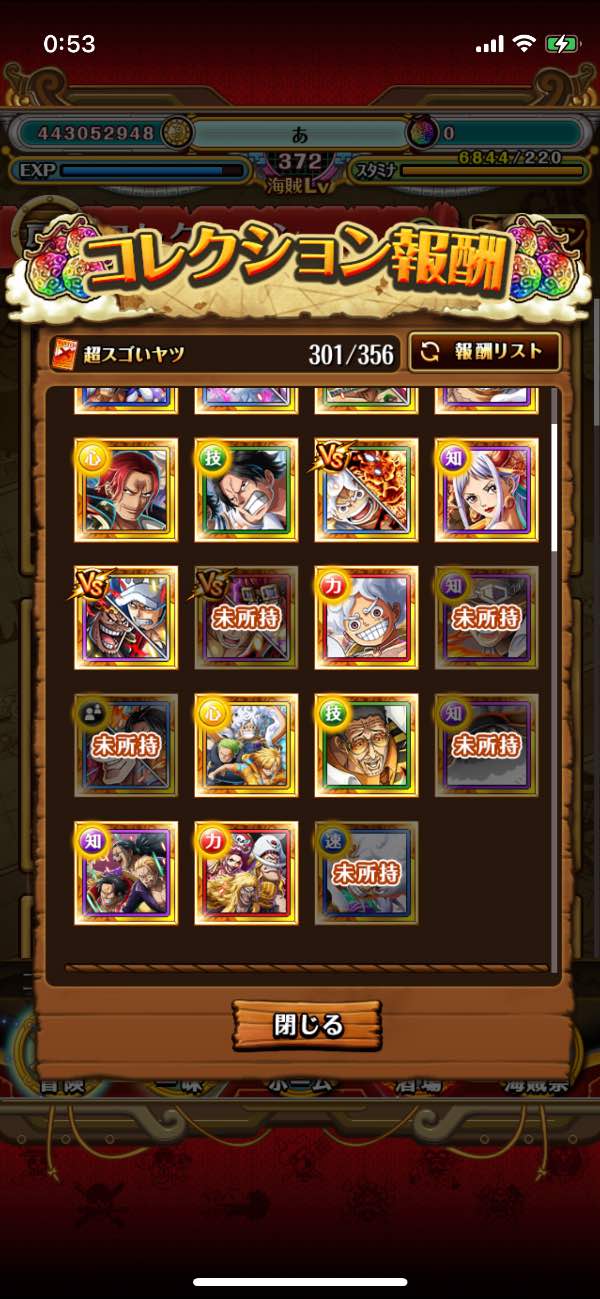Open the 力 grinning white-haired Luffy tile
600x1299 pixels.
coord(366,617)
